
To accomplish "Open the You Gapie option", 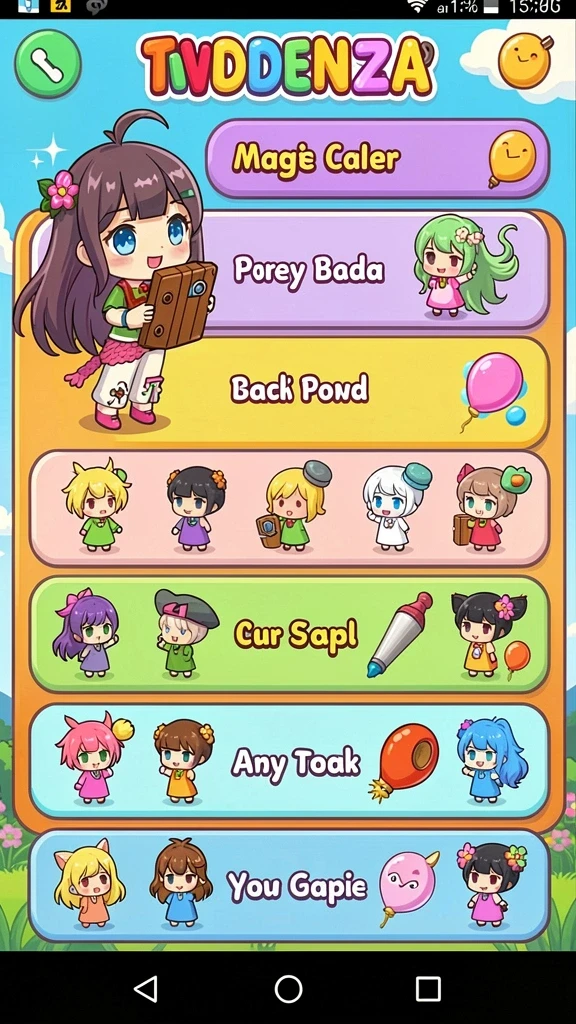I will point(290,886).
